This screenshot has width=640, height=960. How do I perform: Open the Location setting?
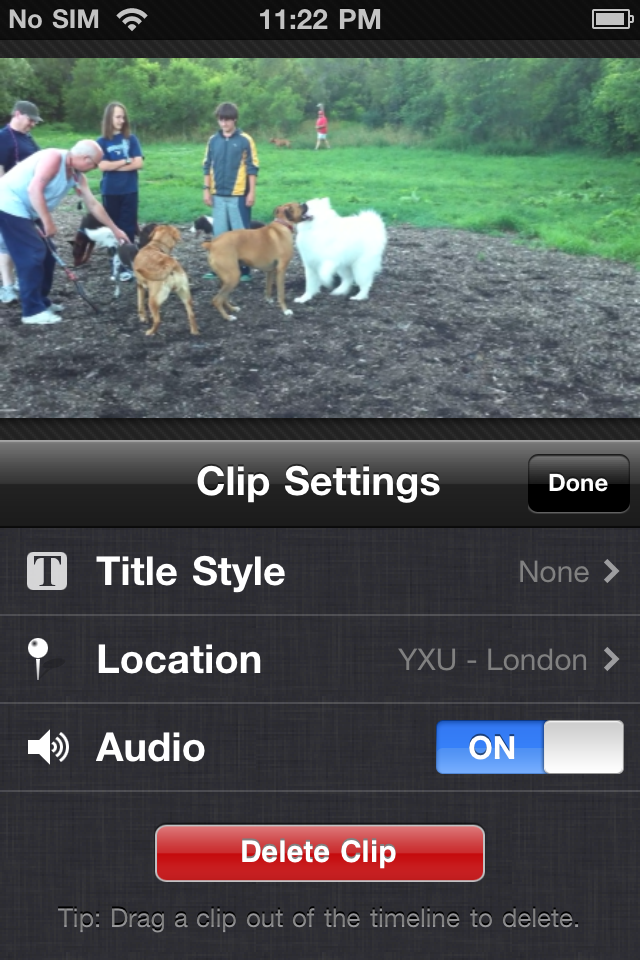click(x=320, y=660)
